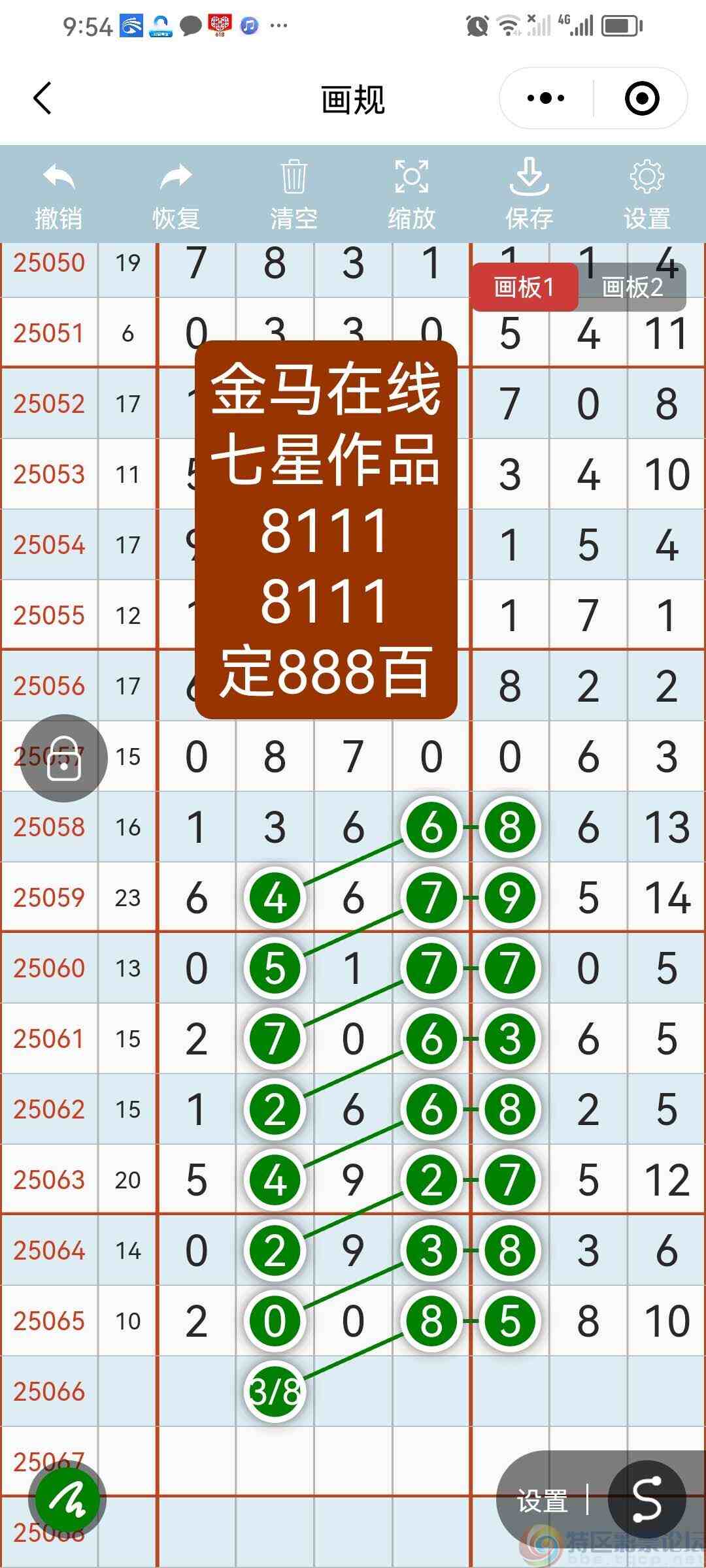
Task: Select the 画板1 board tab
Action: (525, 287)
